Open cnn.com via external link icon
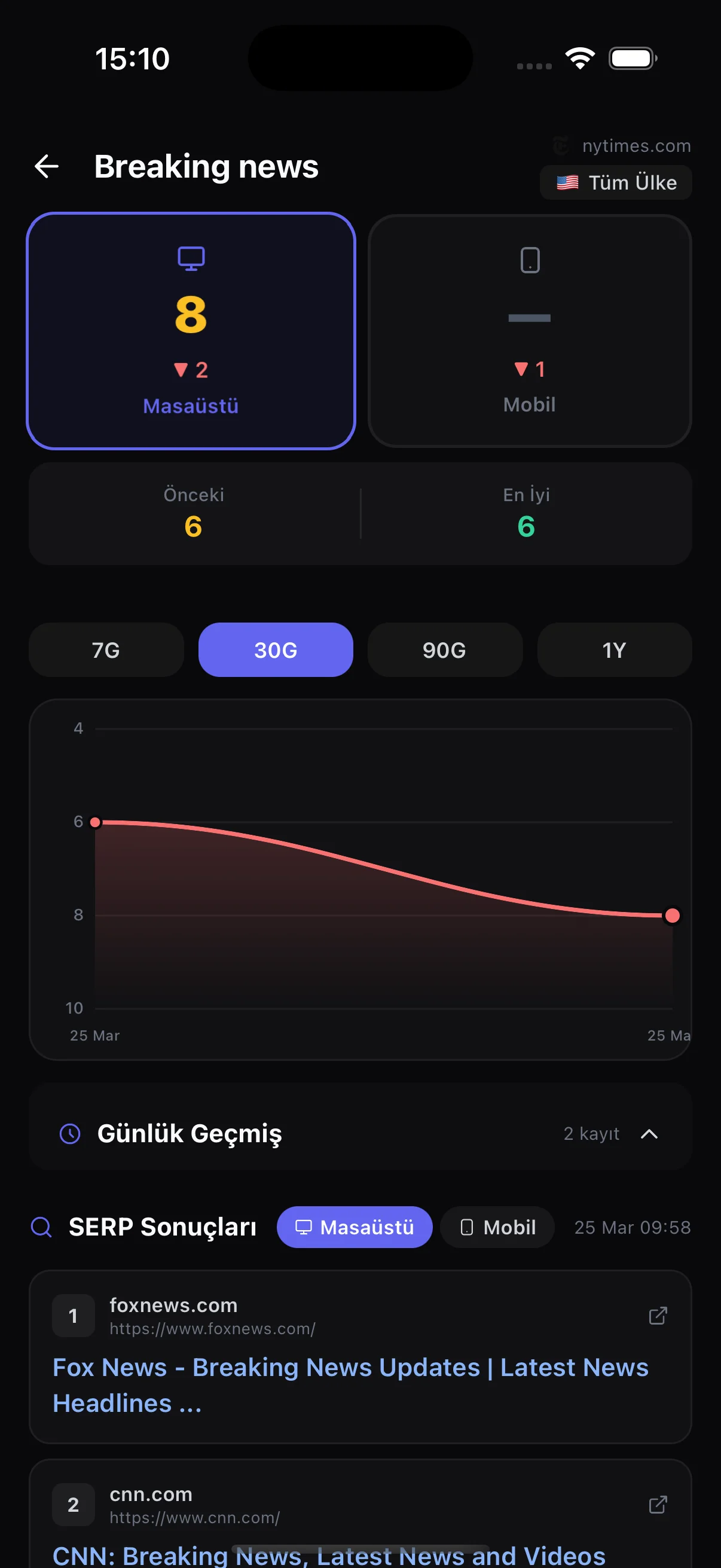The image size is (721, 1568). 658,1505
